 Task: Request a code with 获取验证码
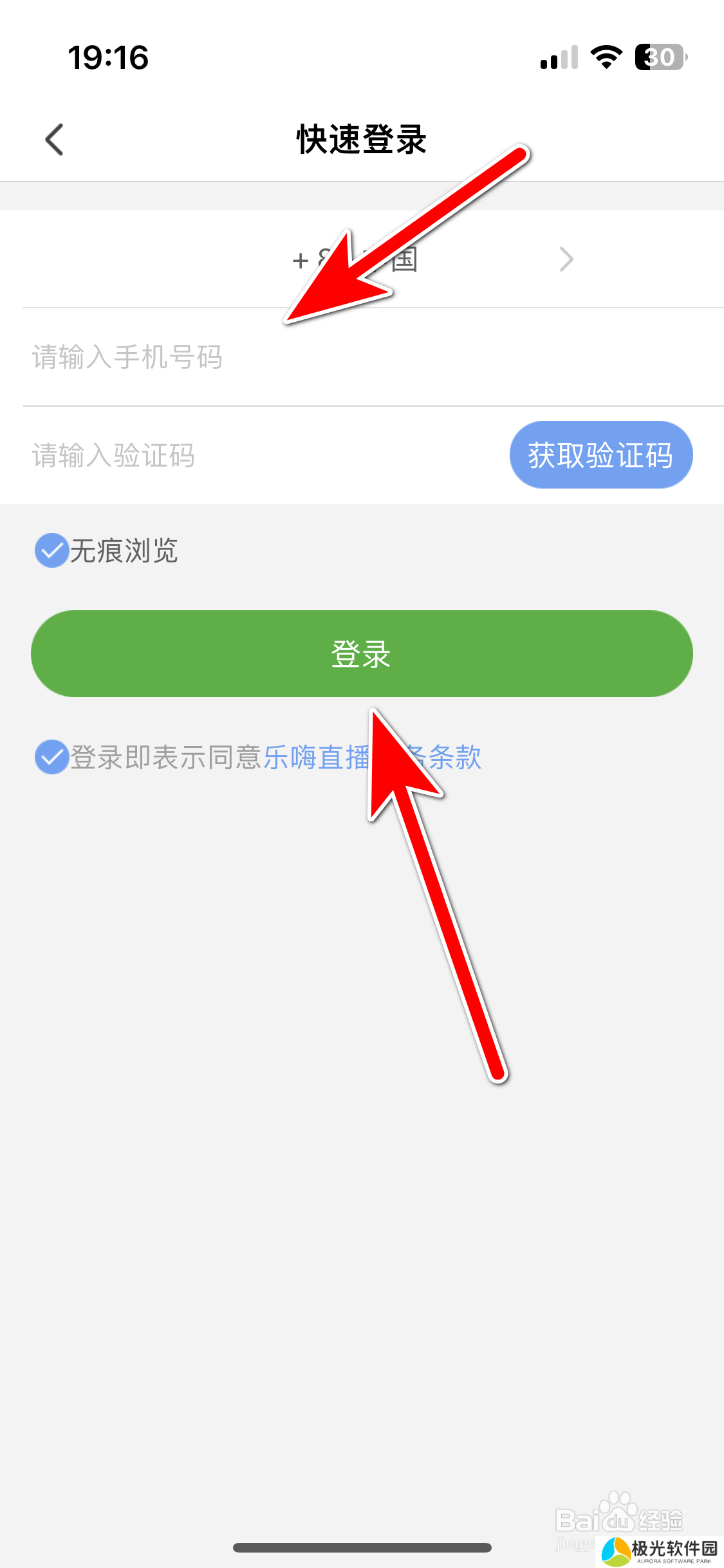[x=600, y=455]
